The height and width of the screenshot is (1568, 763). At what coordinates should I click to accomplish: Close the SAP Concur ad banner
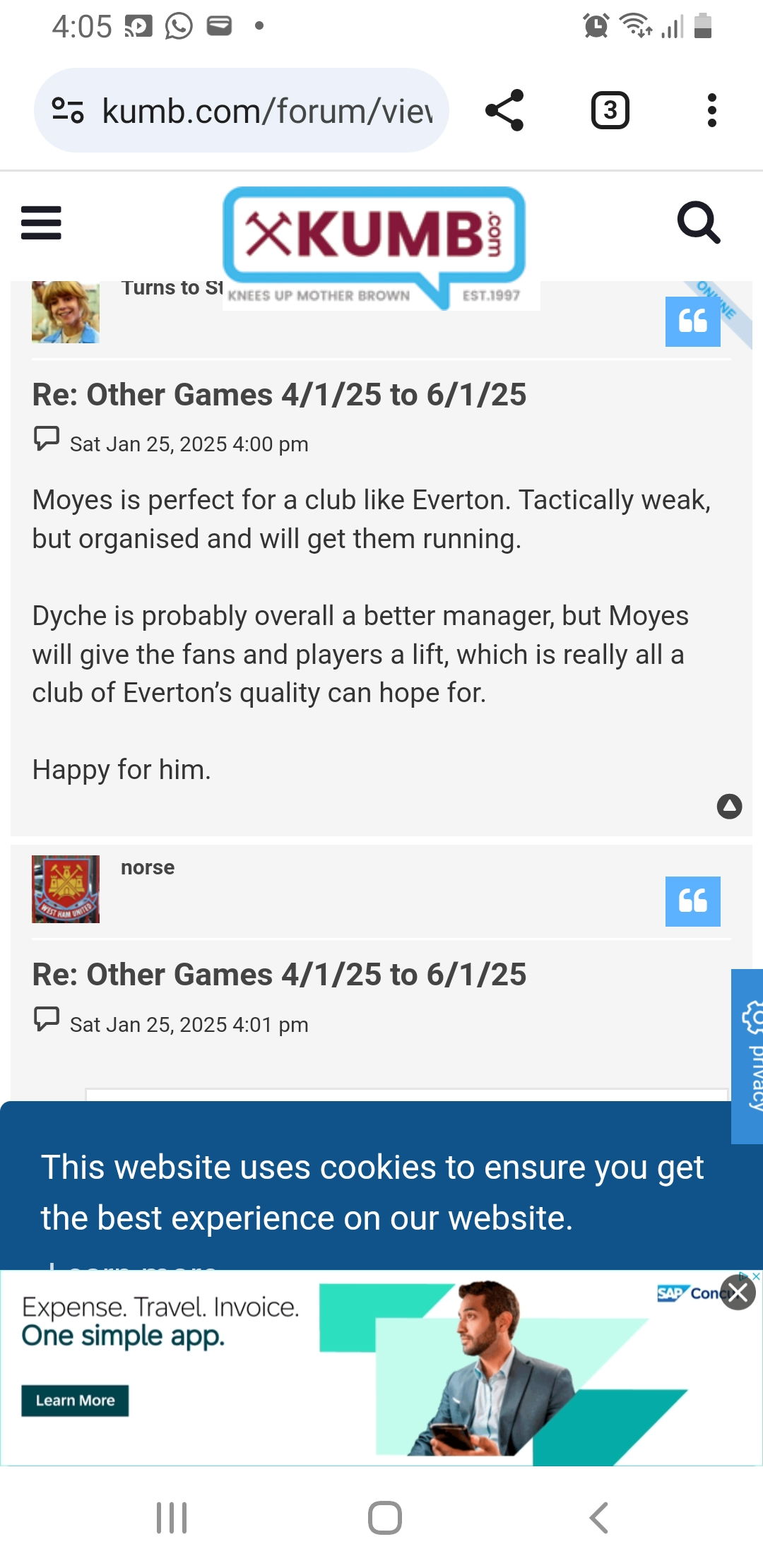click(x=738, y=1293)
